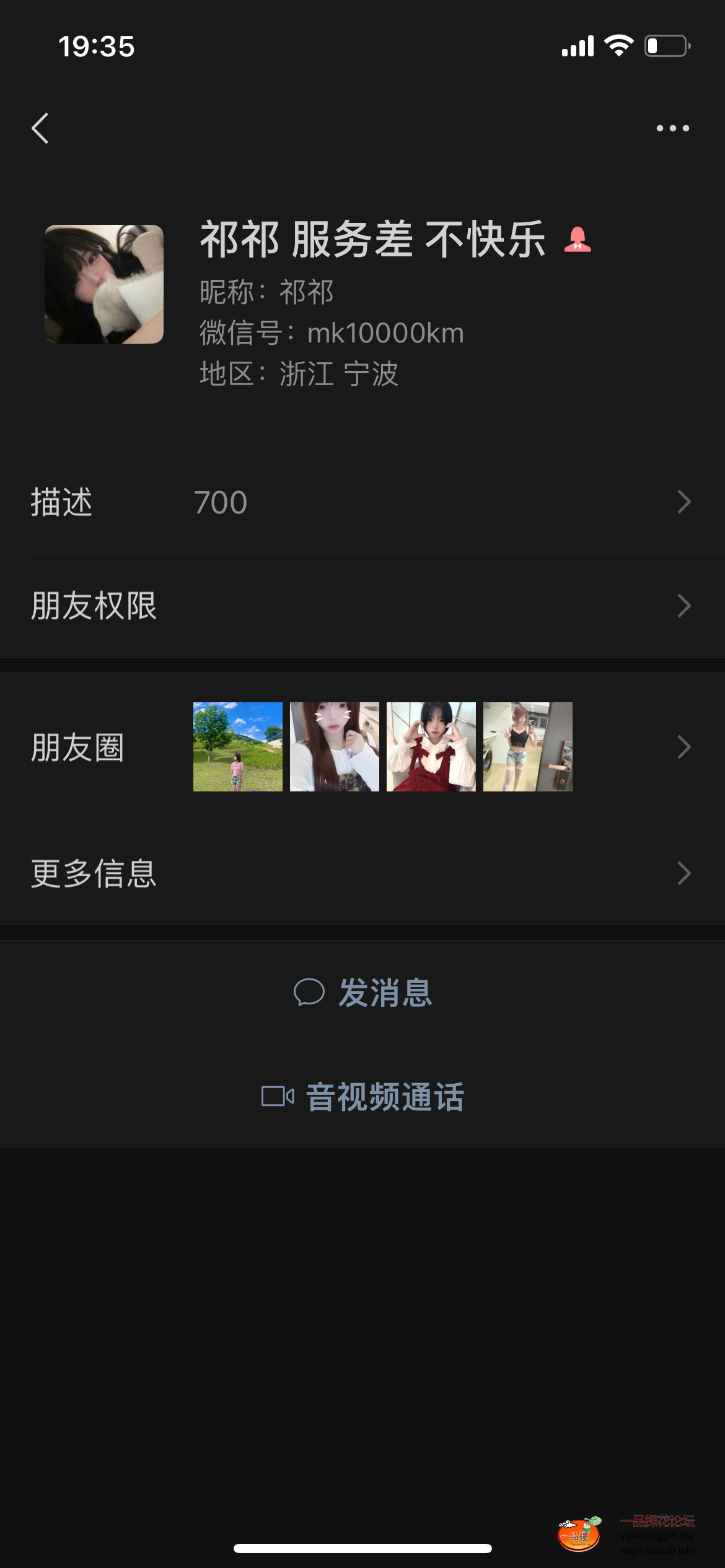
Task: Open the Moments selfie photo with long hair
Action: [x=334, y=748]
